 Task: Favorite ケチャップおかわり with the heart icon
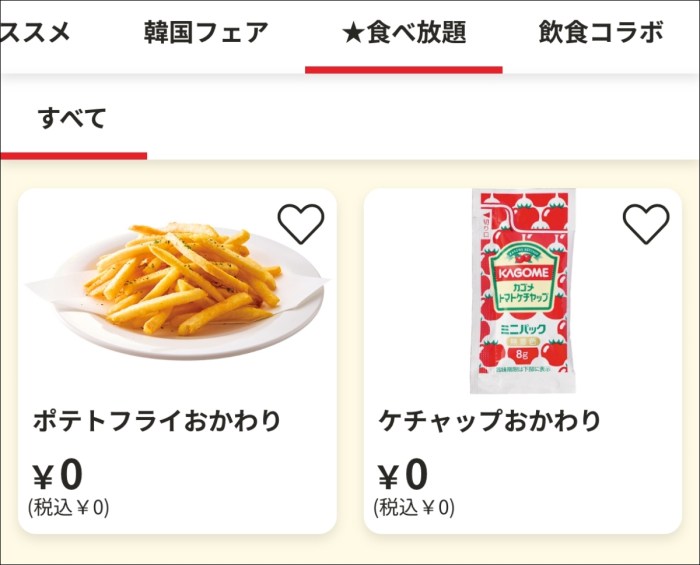[646, 224]
